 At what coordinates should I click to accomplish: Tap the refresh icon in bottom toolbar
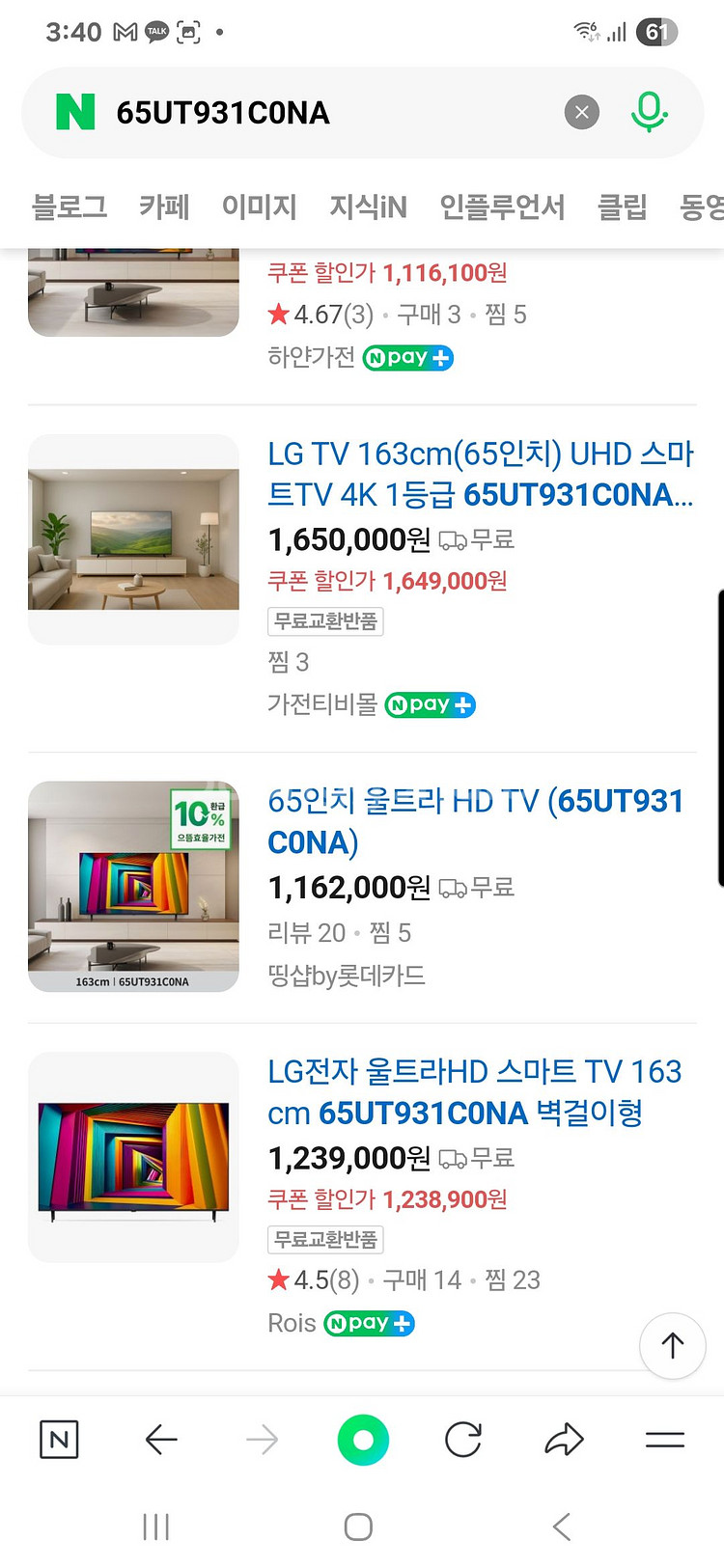pyautogui.click(x=463, y=1439)
